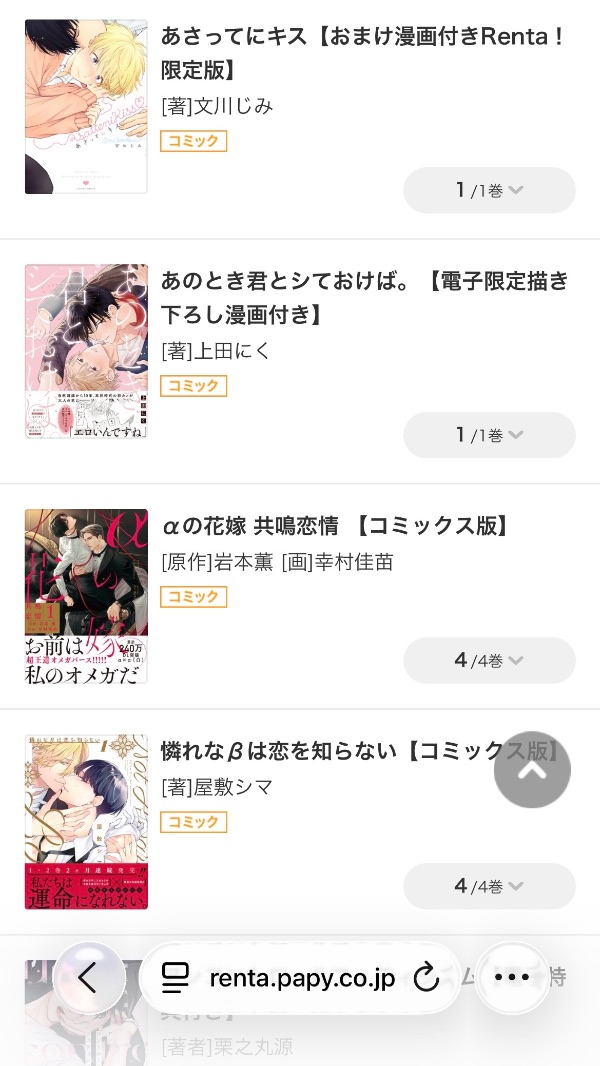The width and height of the screenshot is (600, 1066).
Task: Open the title あさってにキス【おまけ漫画付きRenta！限定版】
Action: [x=363, y=54]
